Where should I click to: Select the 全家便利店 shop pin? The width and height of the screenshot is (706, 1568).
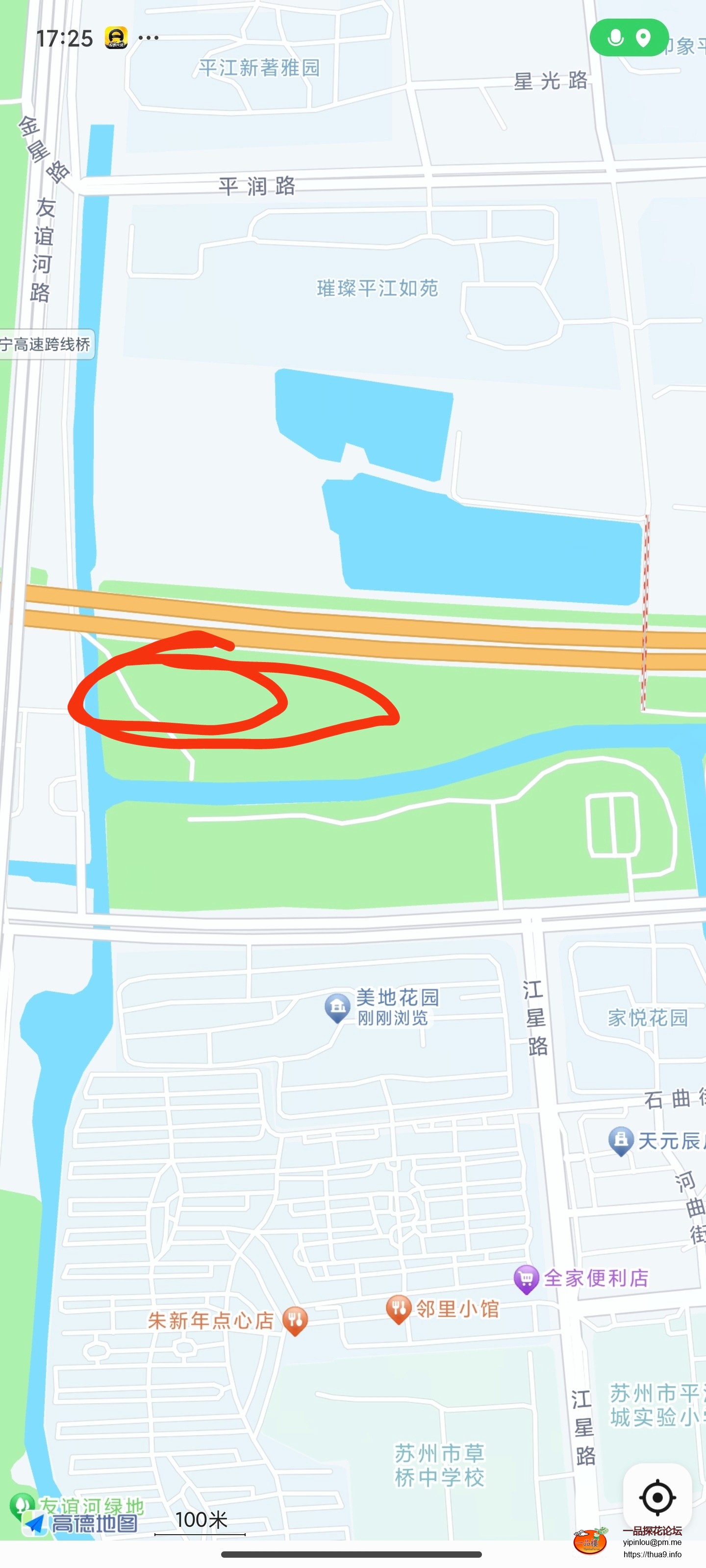click(x=527, y=1277)
